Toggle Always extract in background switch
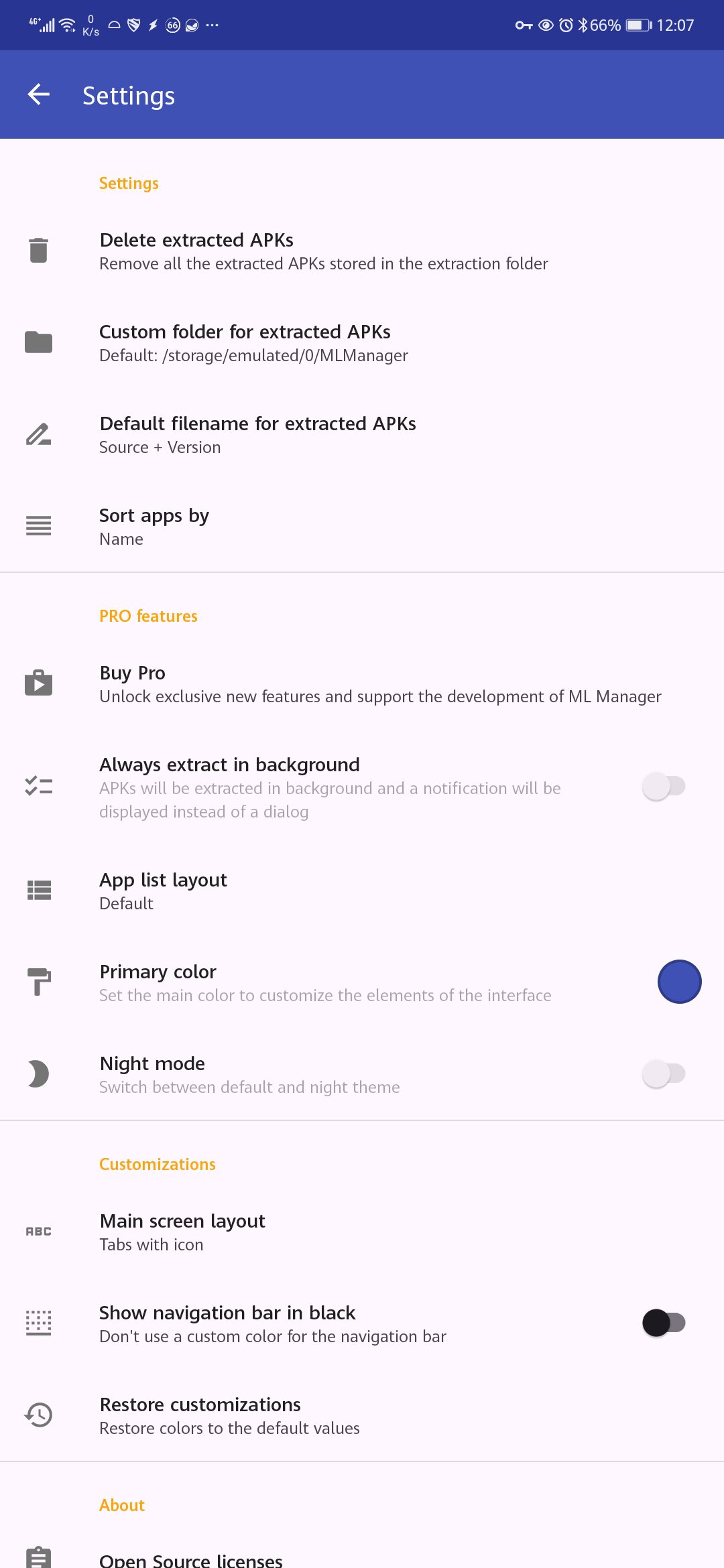 click(663, 787)
